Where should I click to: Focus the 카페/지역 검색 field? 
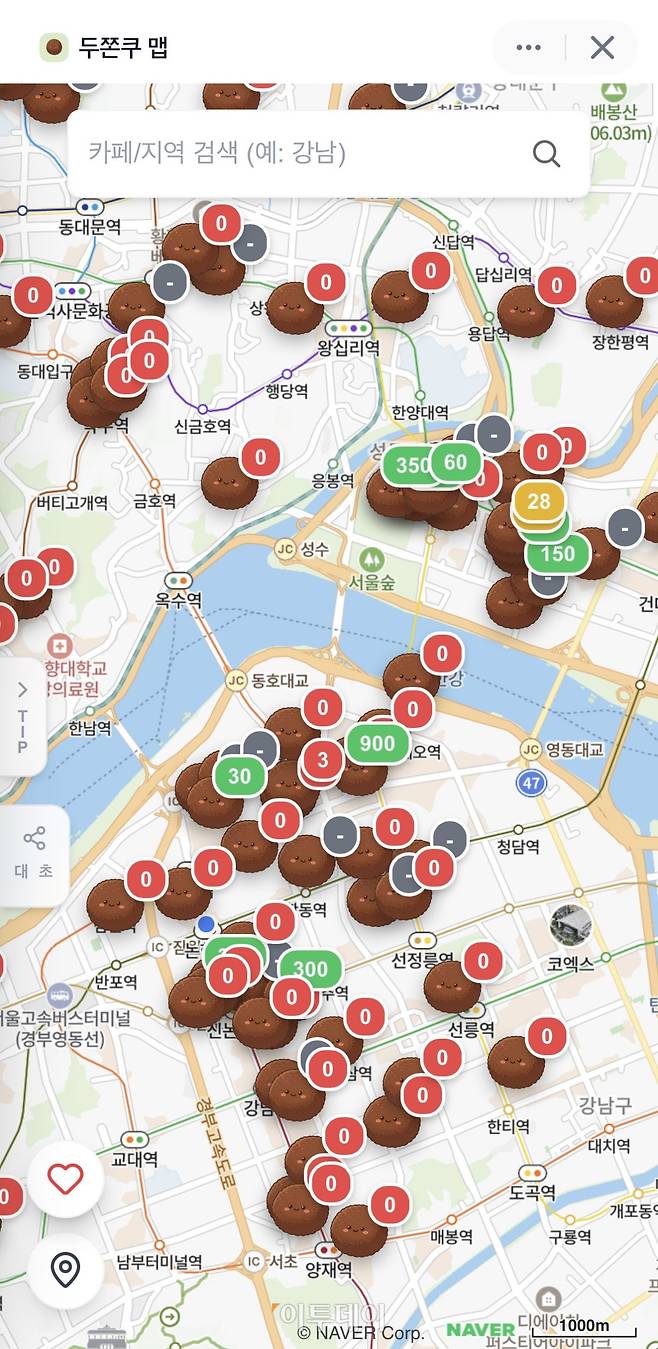coord(300,153)
